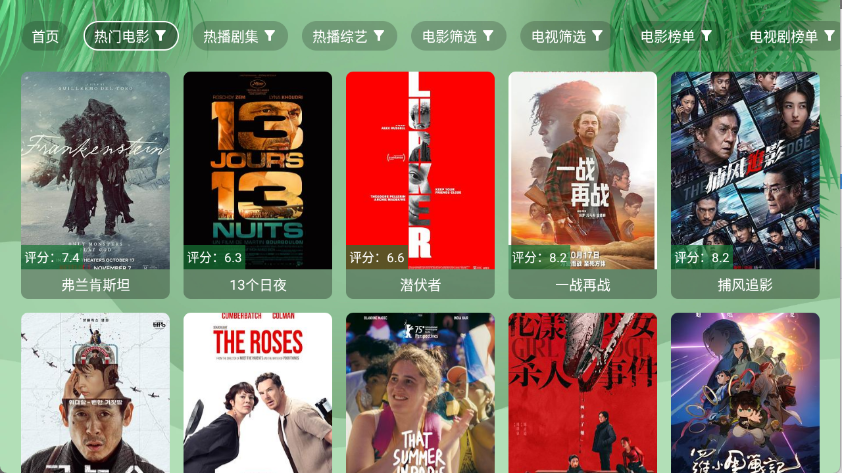Viewport: 842px width, 473px height.
Task: Select the 热门电影 filter chip
Action: pos(131,36)
